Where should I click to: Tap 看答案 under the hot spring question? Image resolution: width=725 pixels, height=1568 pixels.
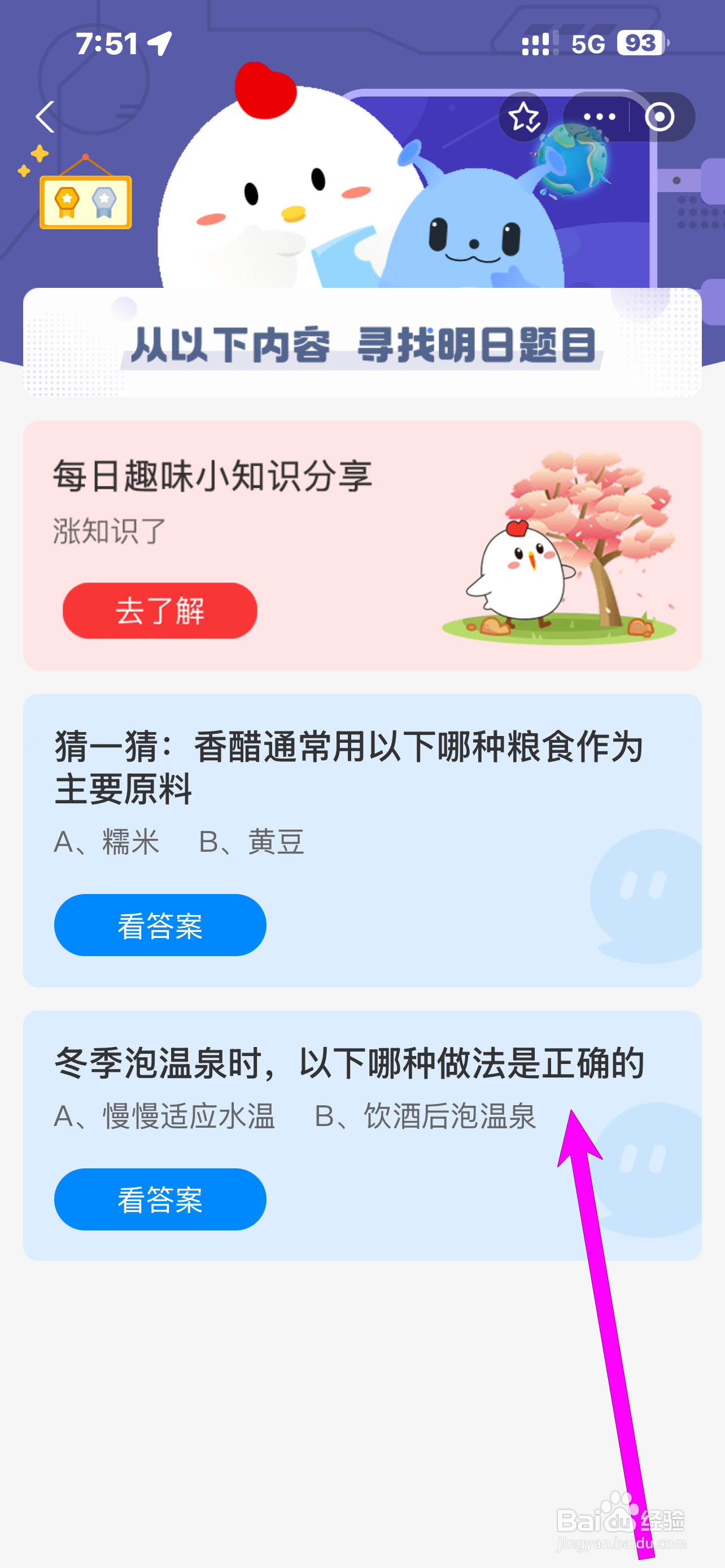(160, 1199)
